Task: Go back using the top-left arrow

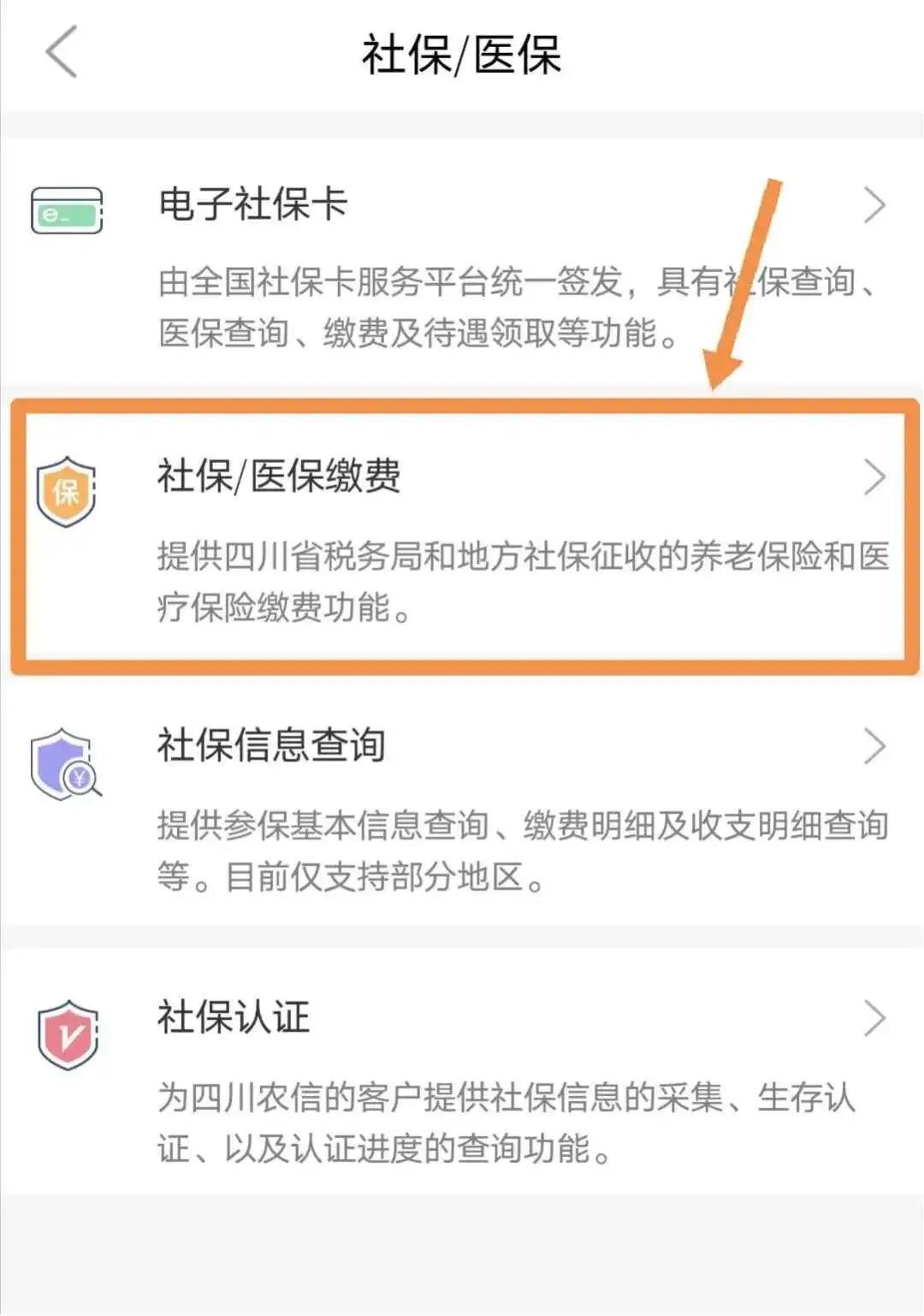Action: pyautogui.click(x=62, y=52)
